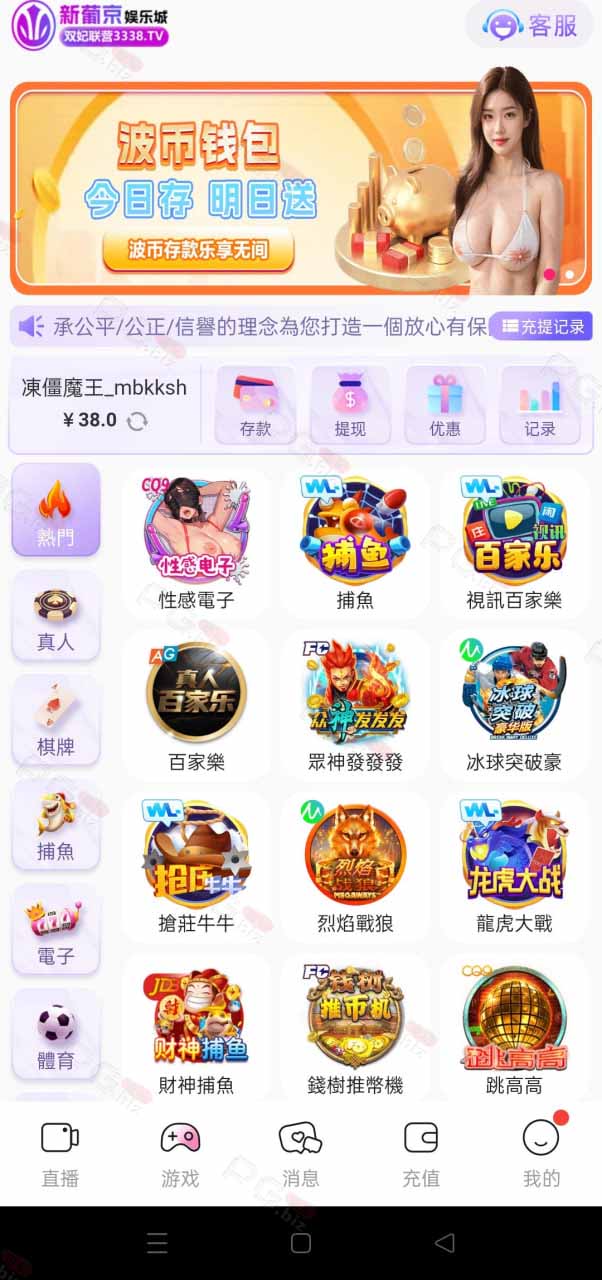The image size is (602, 1280).
Task: Open the 烈焰戰狼 game tile
Action: (355, 868)
